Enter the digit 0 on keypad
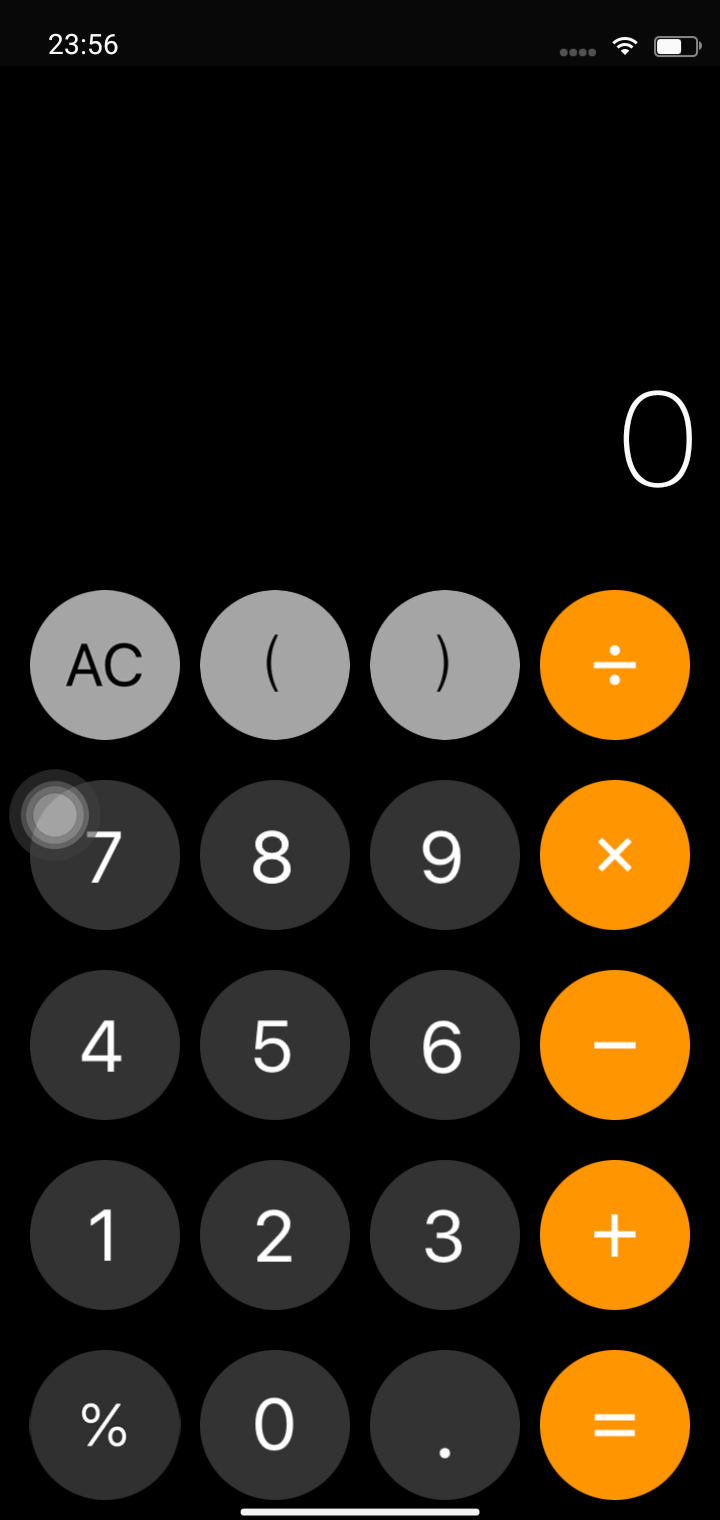This screenshot has width=720, height=1520. coord(275,1425)
